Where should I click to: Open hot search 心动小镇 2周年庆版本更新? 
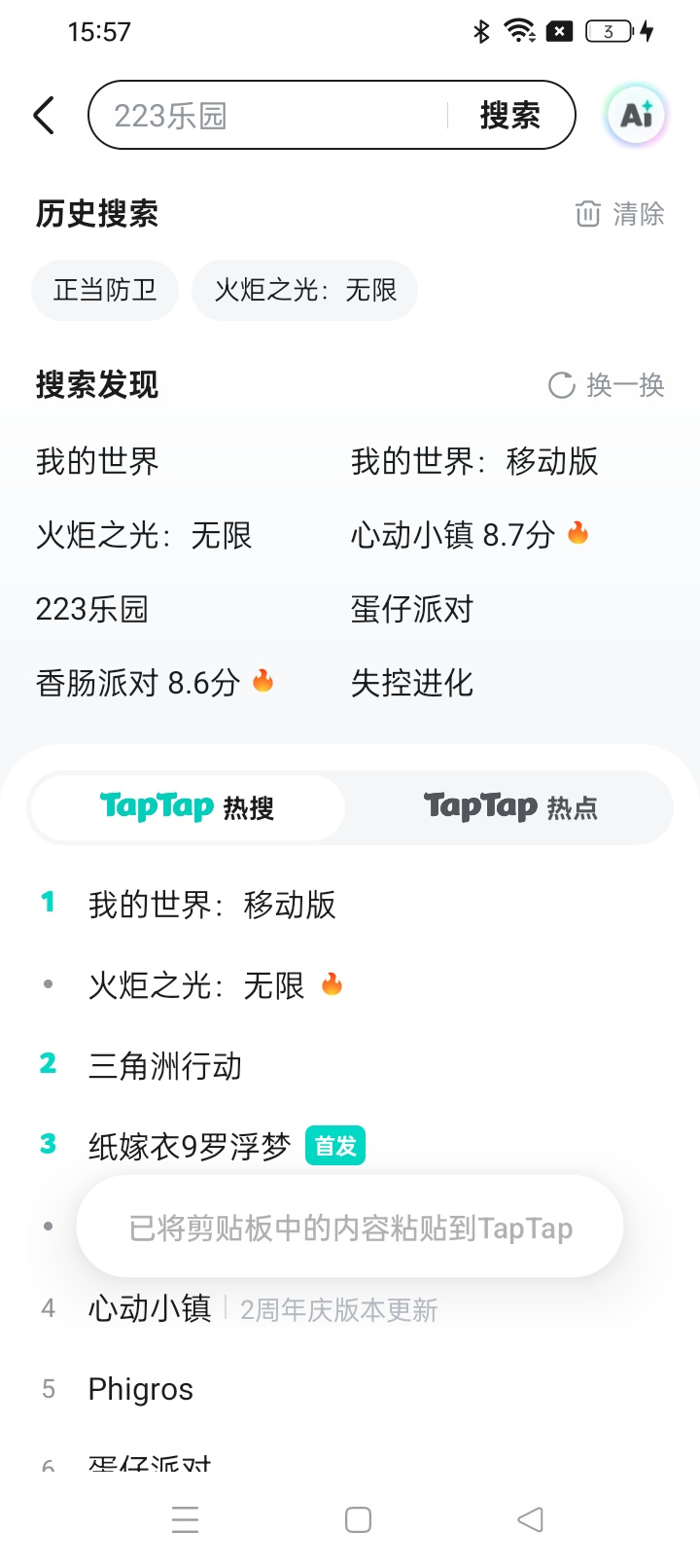click(262, 1308)
